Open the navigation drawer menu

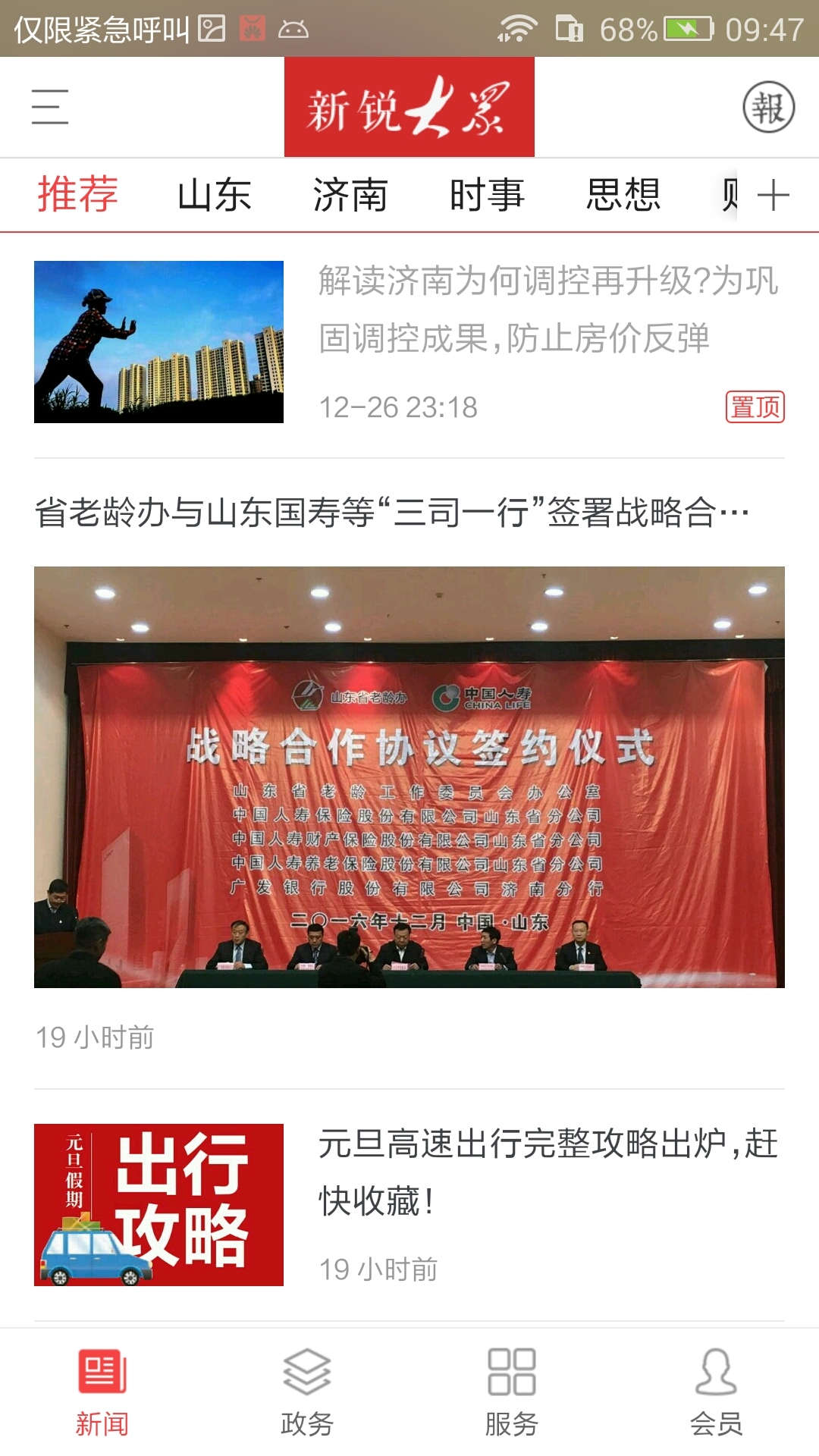click(50, 108)
